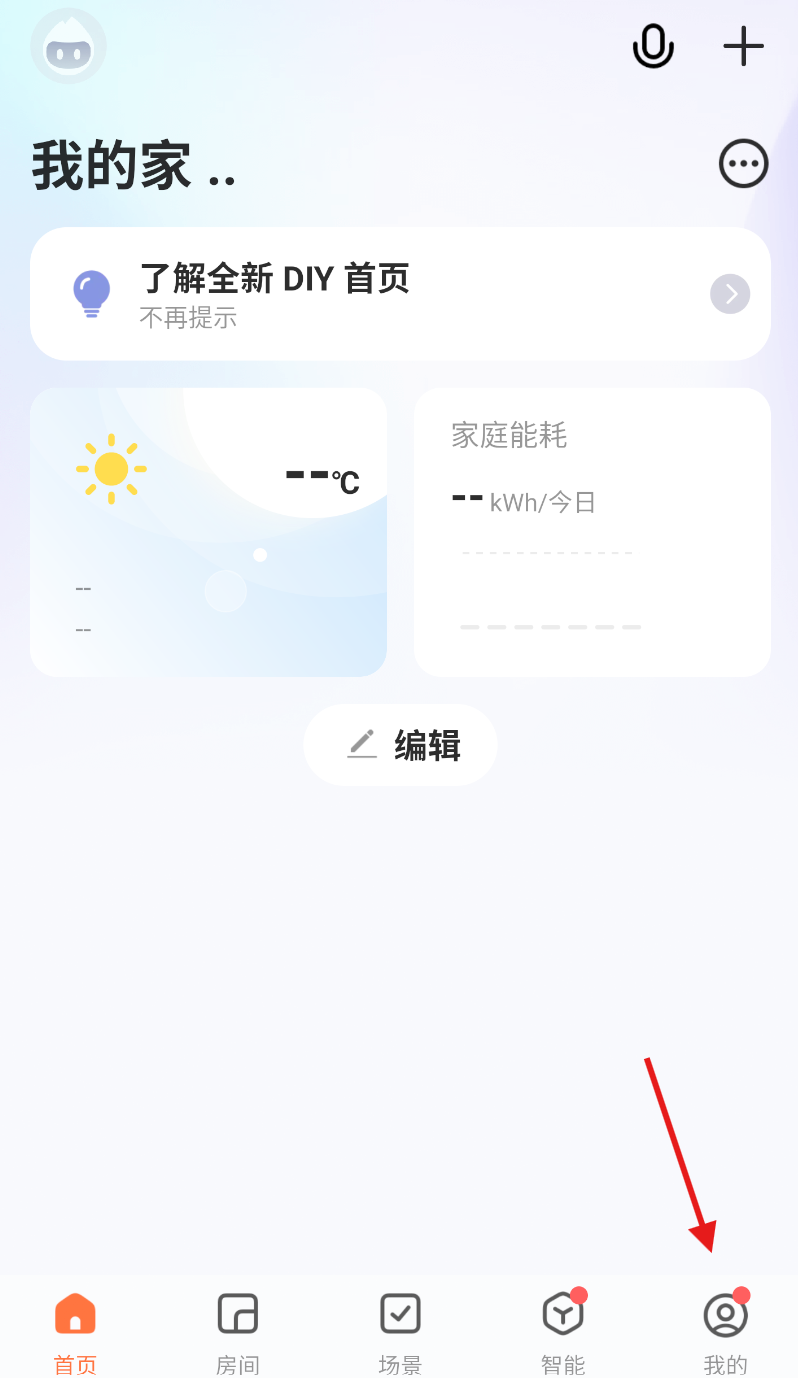
Task: Open the 我的 profile tab
Action: 725,1330
